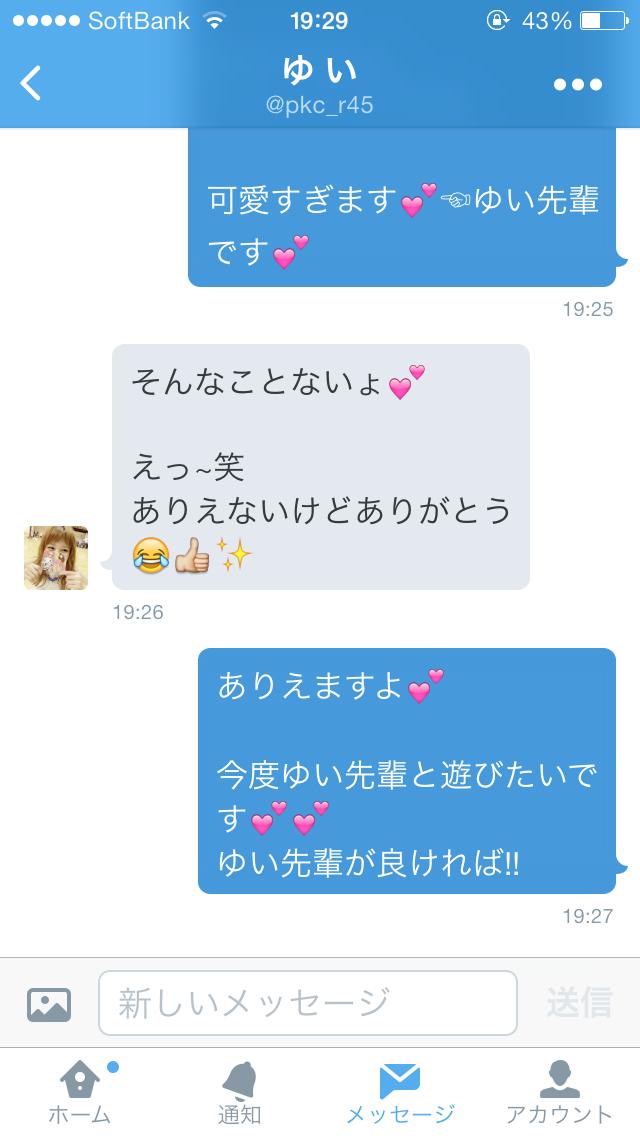Viewport: 640px width, 1136px height.
Task: Go to the アカウント tab
Action: pyautogui.click(x=559, y=1092)
